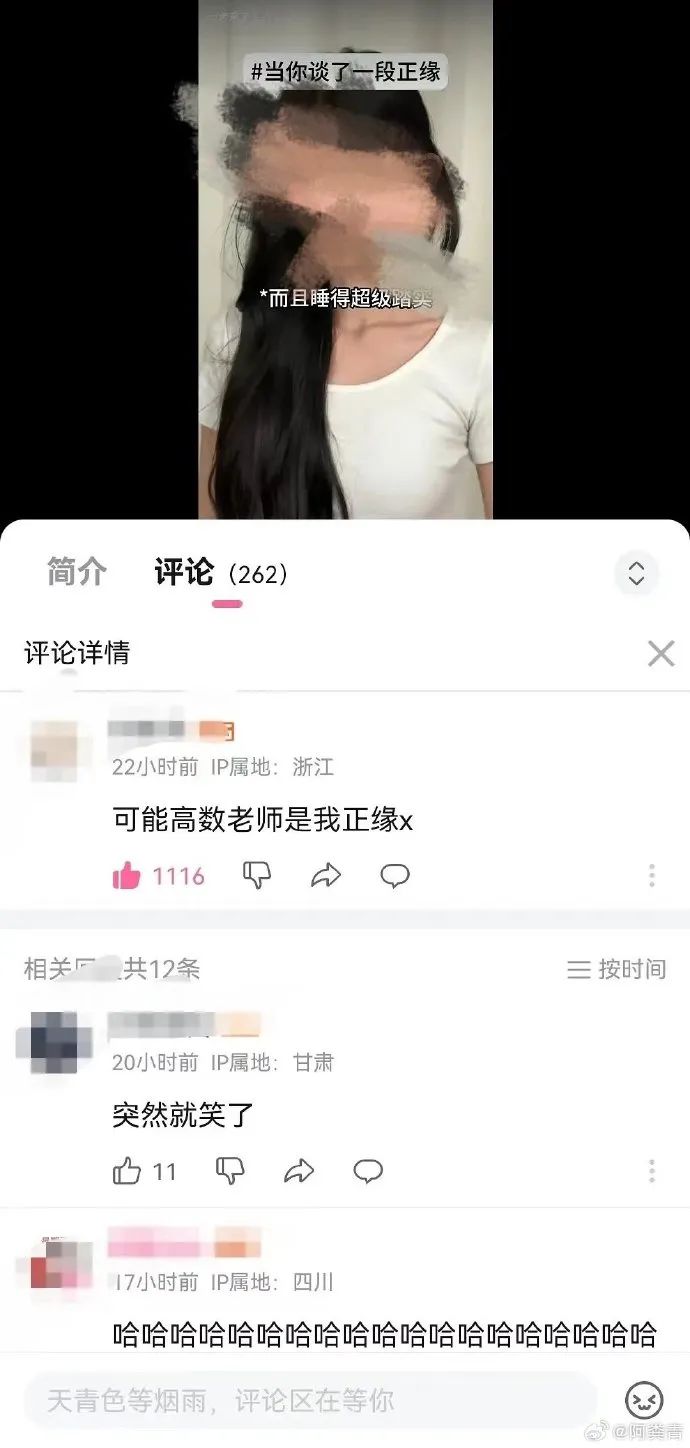Expand the comment panel with the up-down arrows
690x1448 pixels.
(636, 573)
